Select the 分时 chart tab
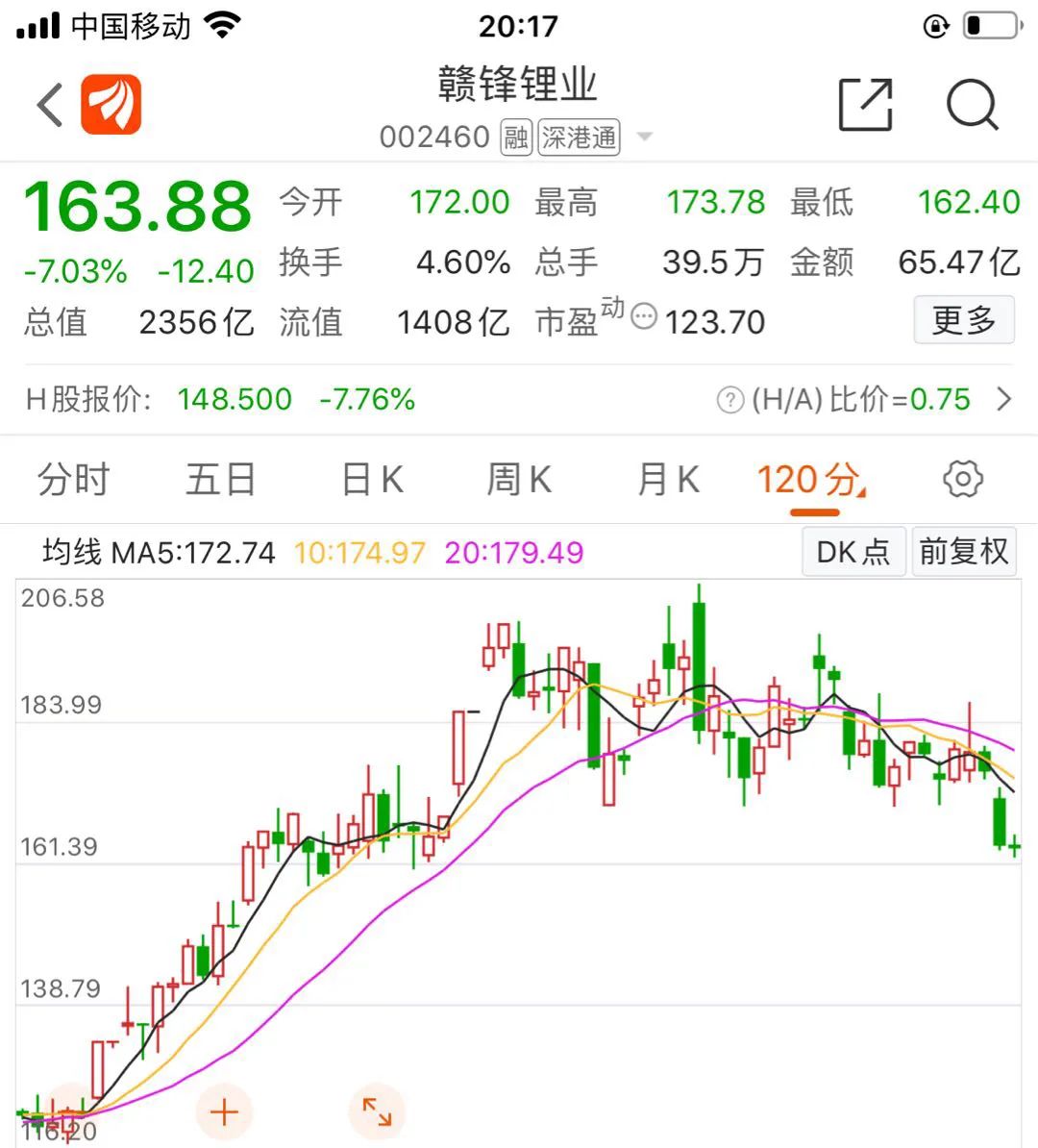 pyautogui.click(x=72, y=478)
